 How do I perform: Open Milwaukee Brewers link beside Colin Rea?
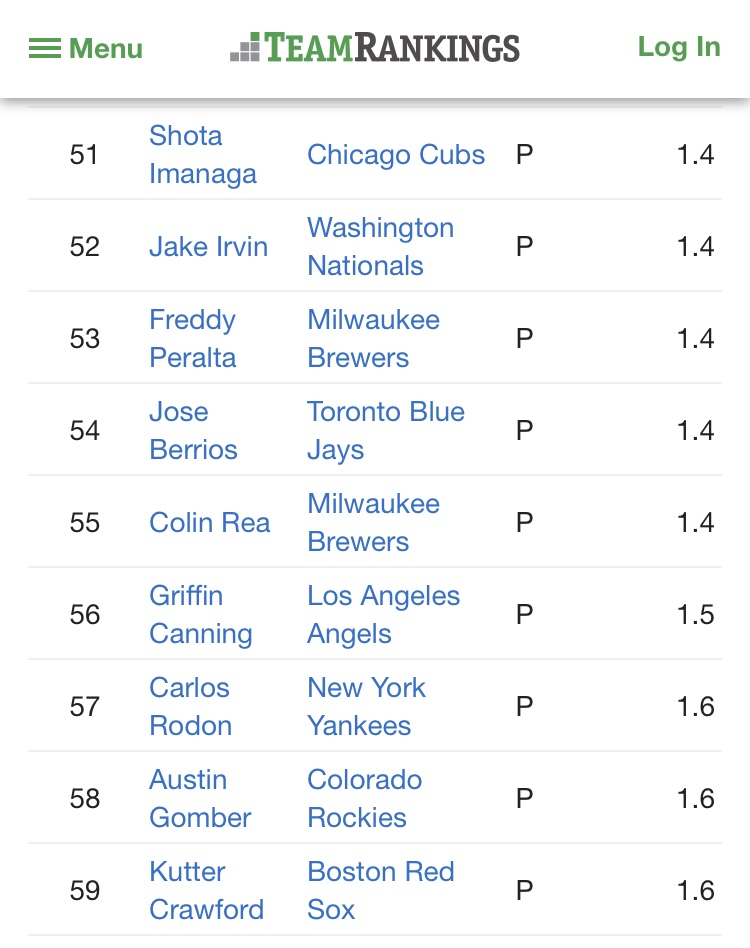(x=373, y=523)
